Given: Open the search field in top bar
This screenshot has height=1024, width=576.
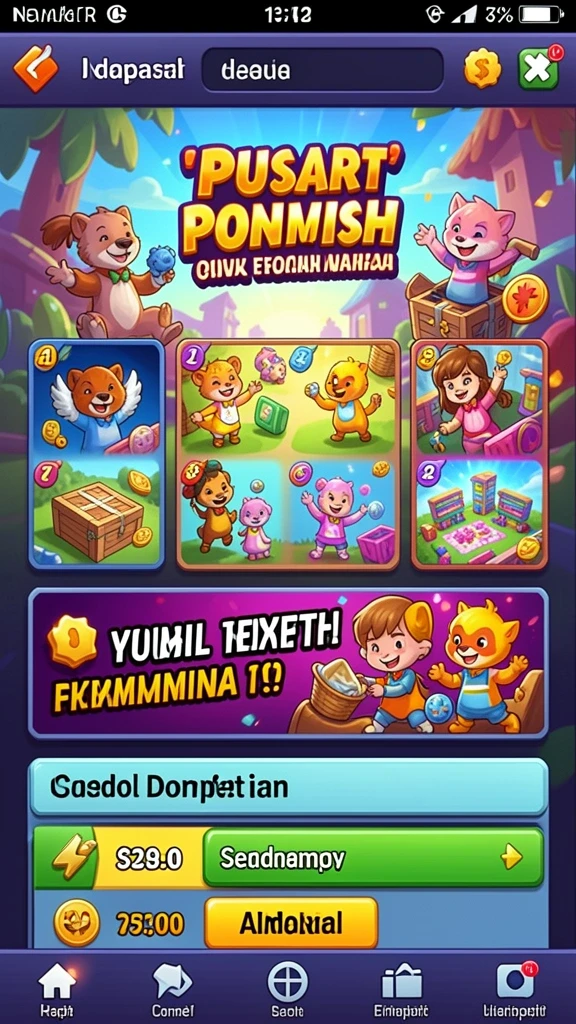Looking at the screenshot, I should pos(323,69).
